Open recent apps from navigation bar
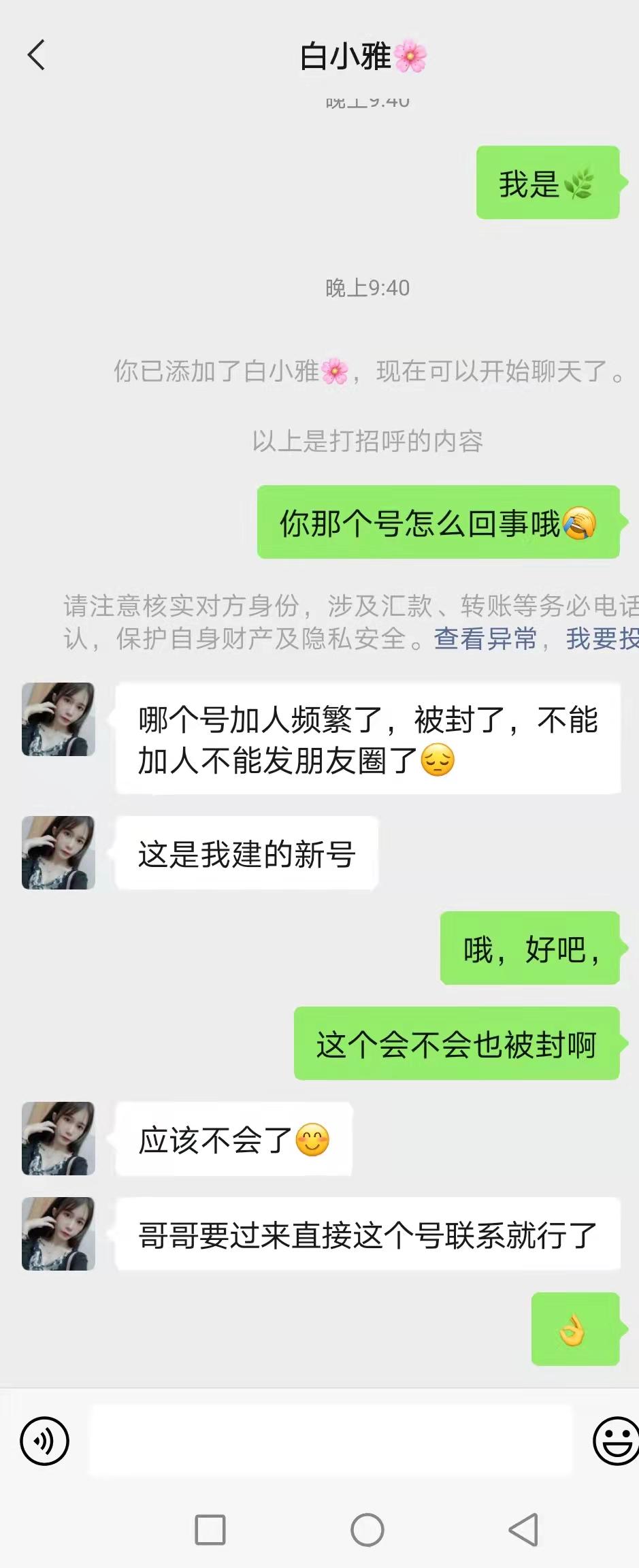 [210, 1531]
